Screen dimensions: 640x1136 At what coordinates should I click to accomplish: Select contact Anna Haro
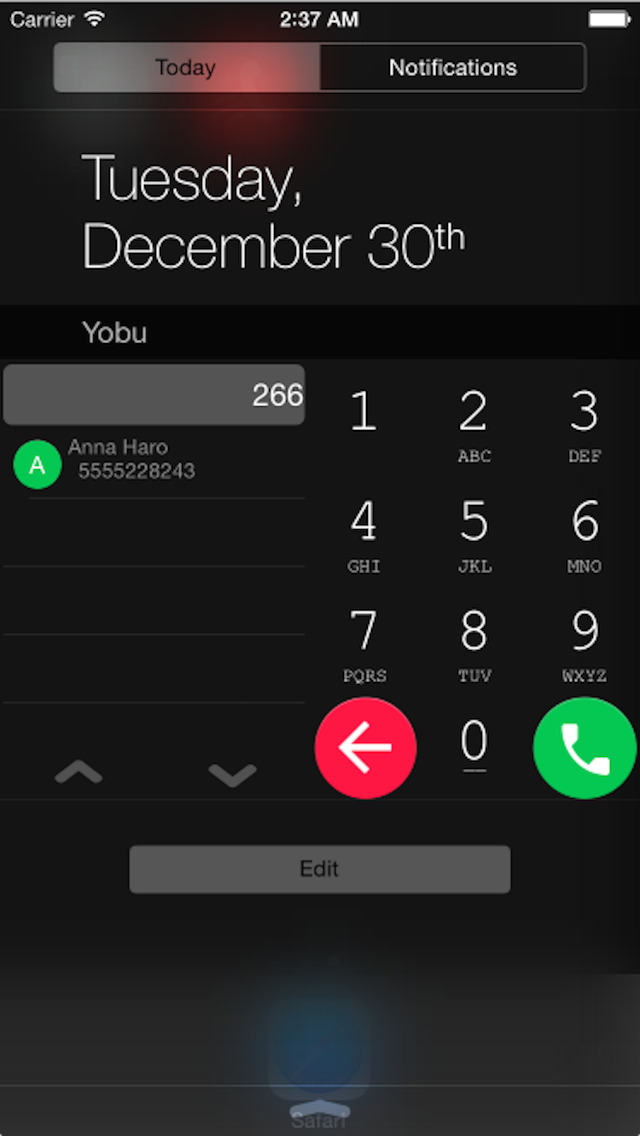tap(154, 462)
